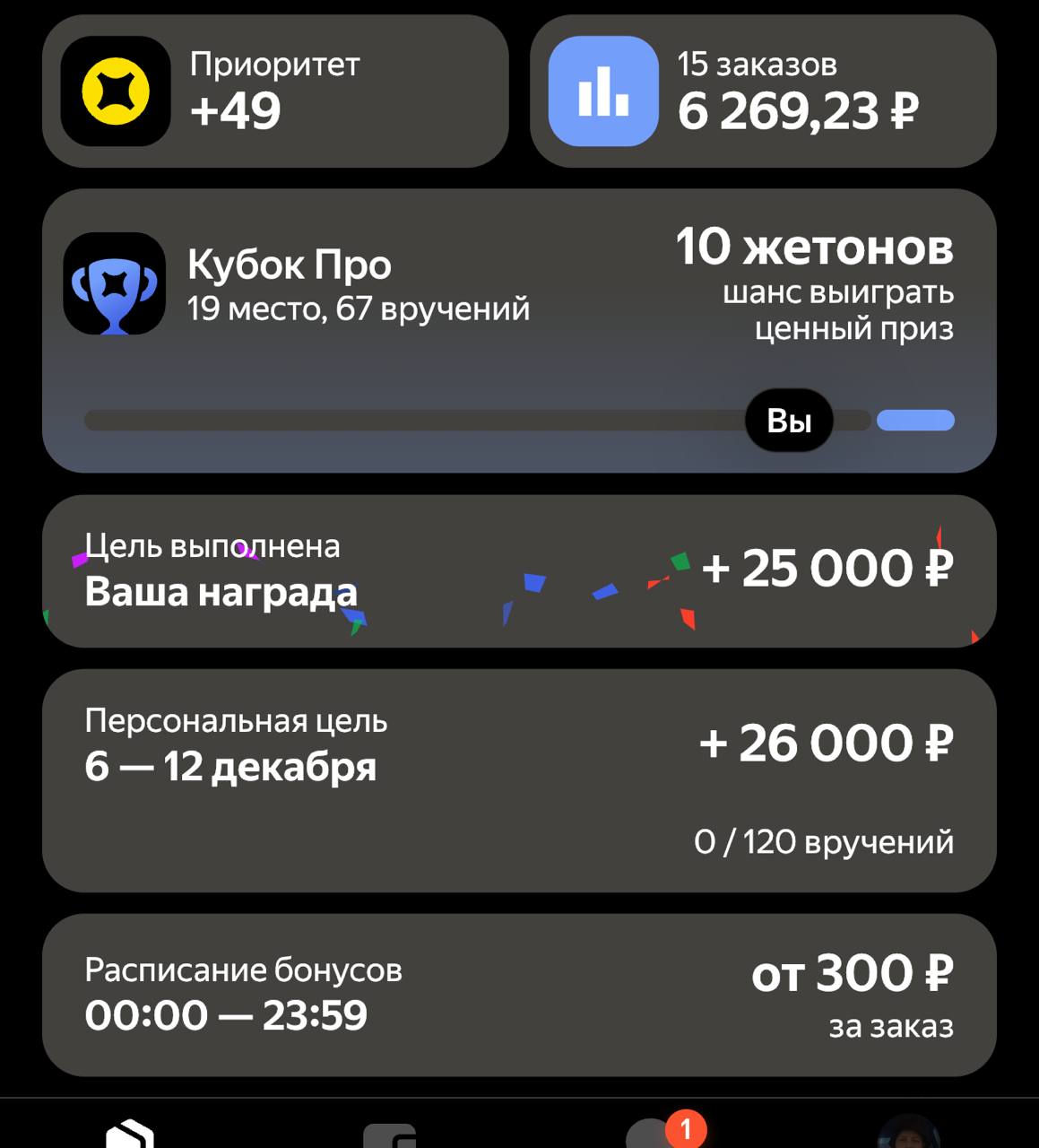Open Персональная цель for 6 — 12 декабря
Image resolution: width=1039 pixels, height=1148 pixels.
coord(518,780)
